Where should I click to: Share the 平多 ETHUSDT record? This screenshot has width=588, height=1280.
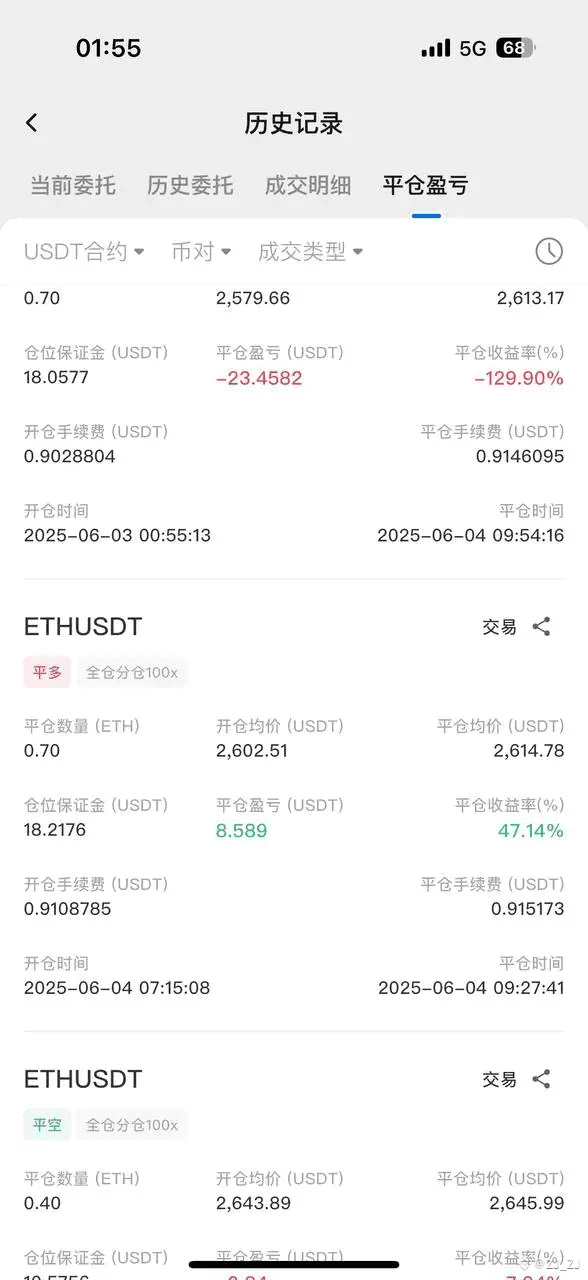(x=541, y=627)
